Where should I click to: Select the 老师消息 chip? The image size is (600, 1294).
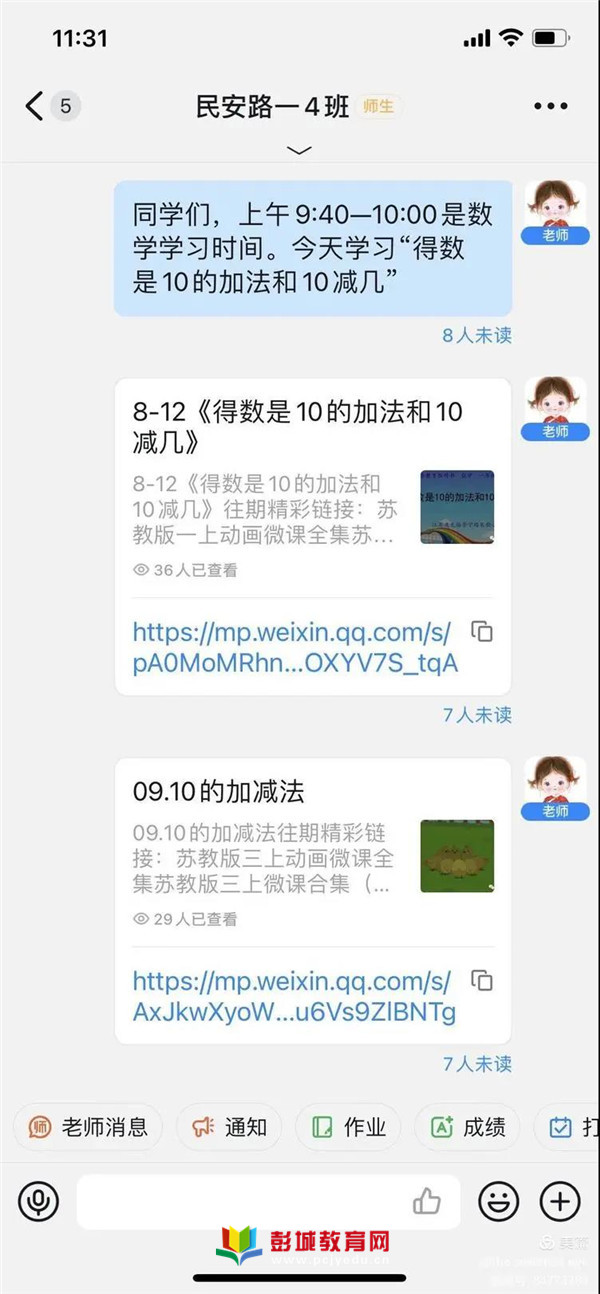pos(88,1127)
